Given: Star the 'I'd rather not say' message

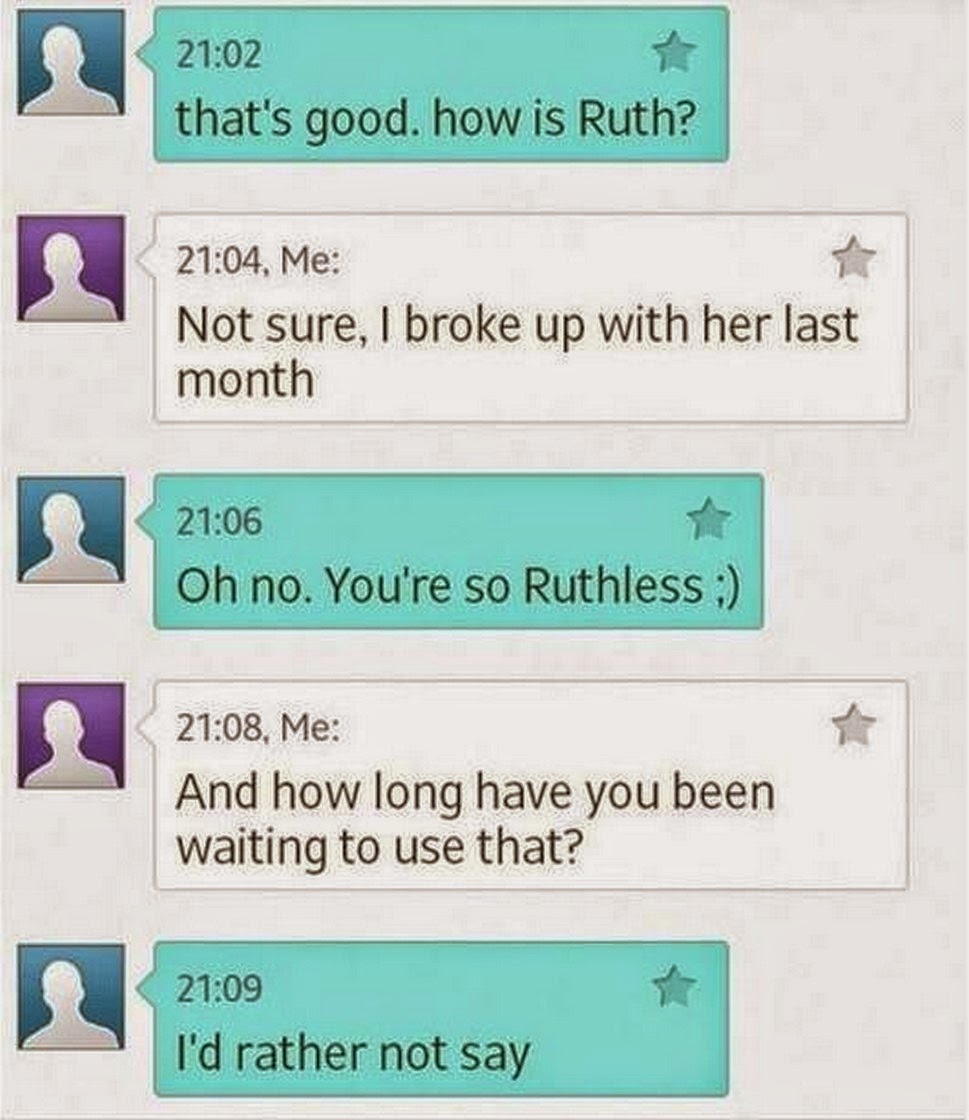Looking at the screenshot, I should click(x=673, y=986).
